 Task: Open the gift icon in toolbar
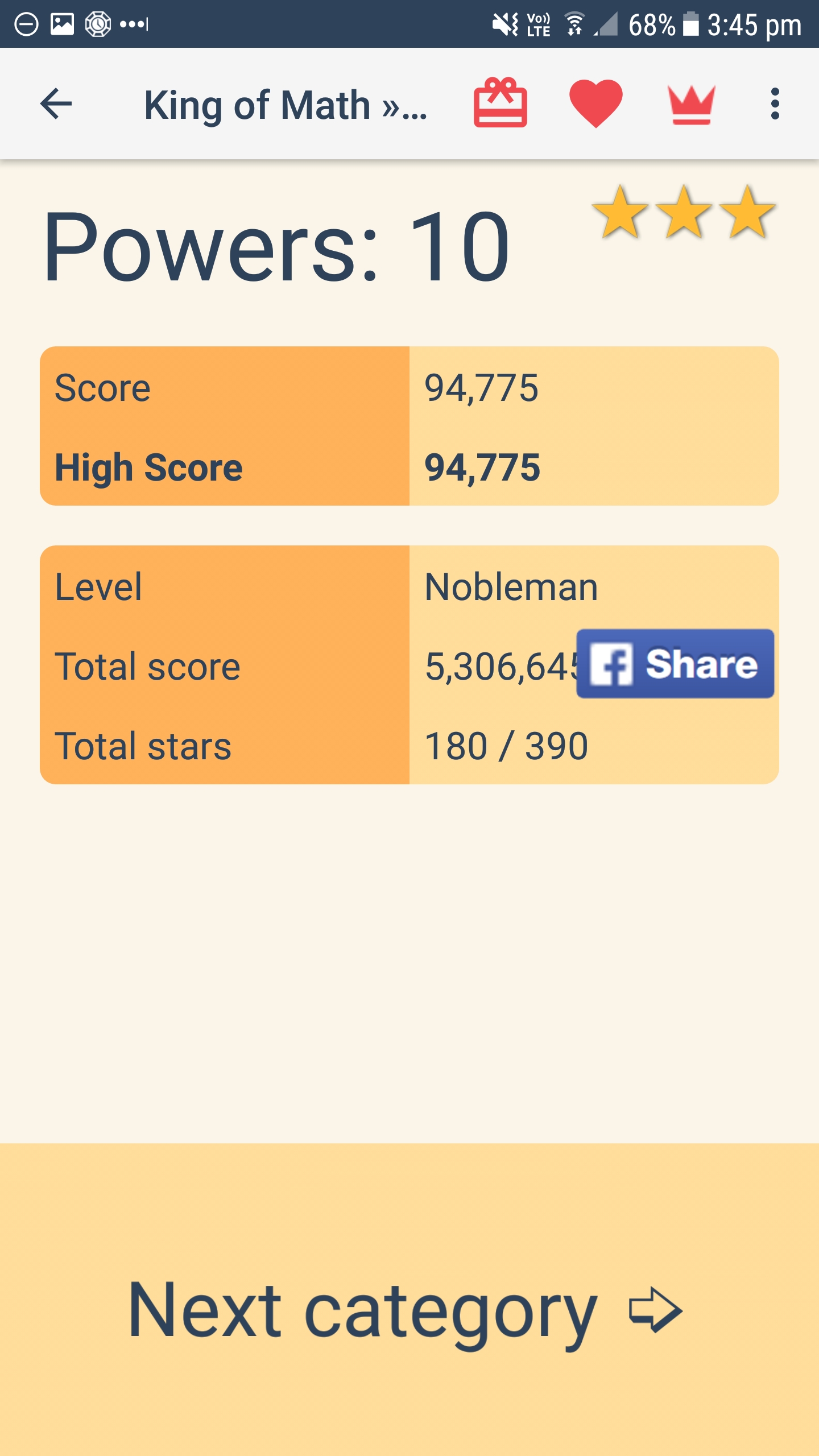(500, 104)
